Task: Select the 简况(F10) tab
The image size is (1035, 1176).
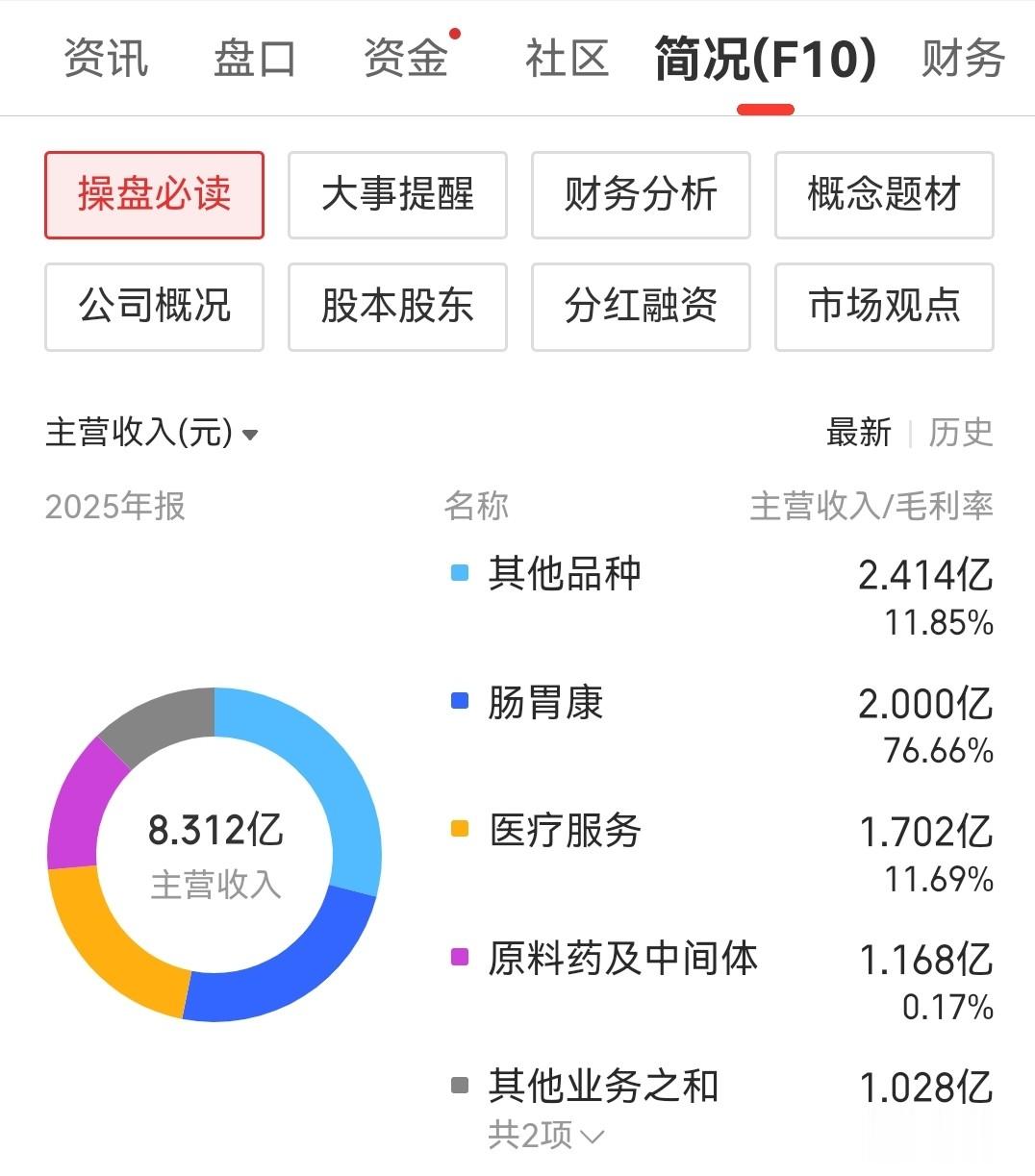Action: pos(766,59)
